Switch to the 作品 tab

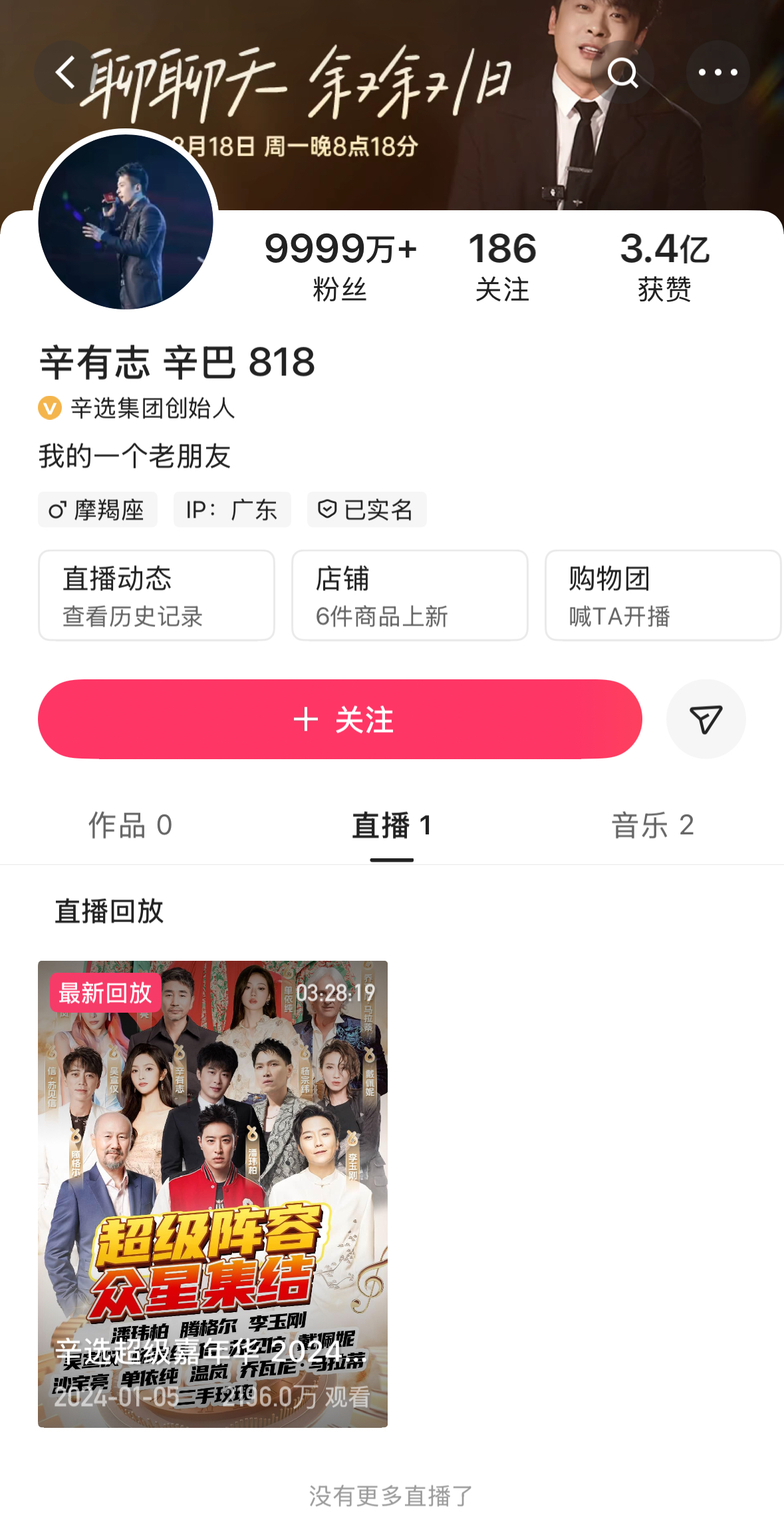pos(130,826)
